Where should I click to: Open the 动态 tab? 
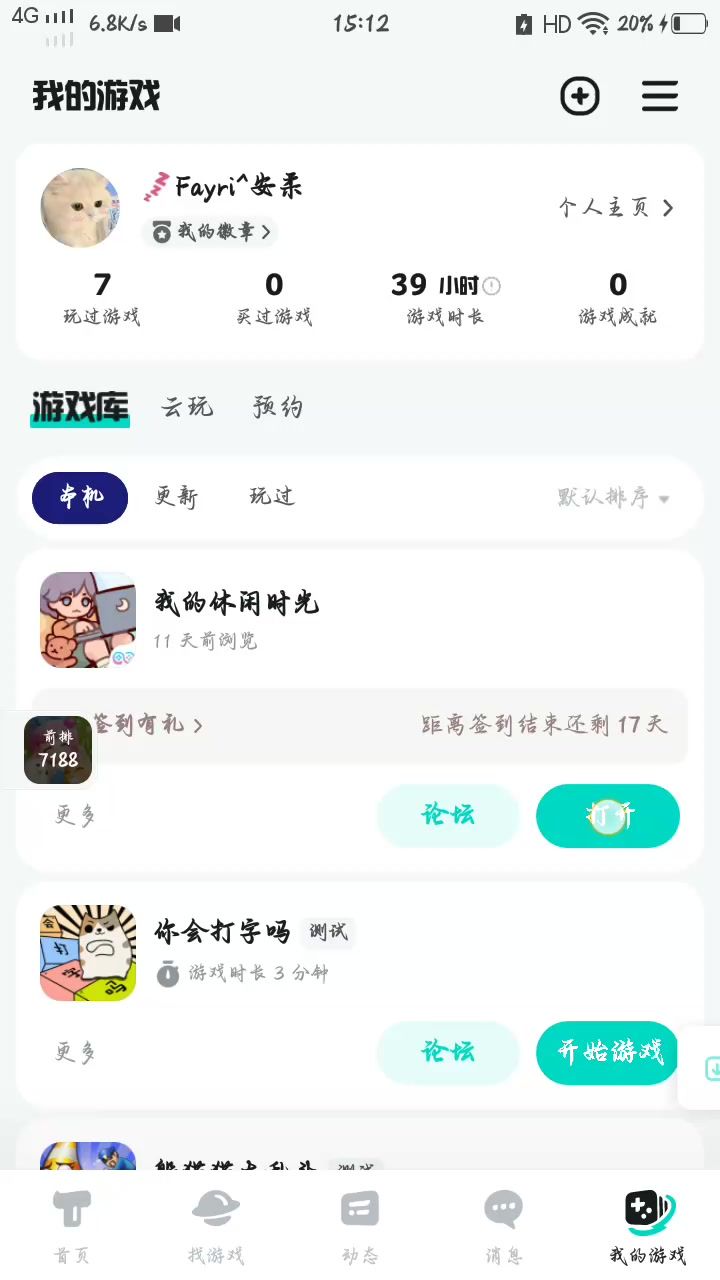point(360,1226)
